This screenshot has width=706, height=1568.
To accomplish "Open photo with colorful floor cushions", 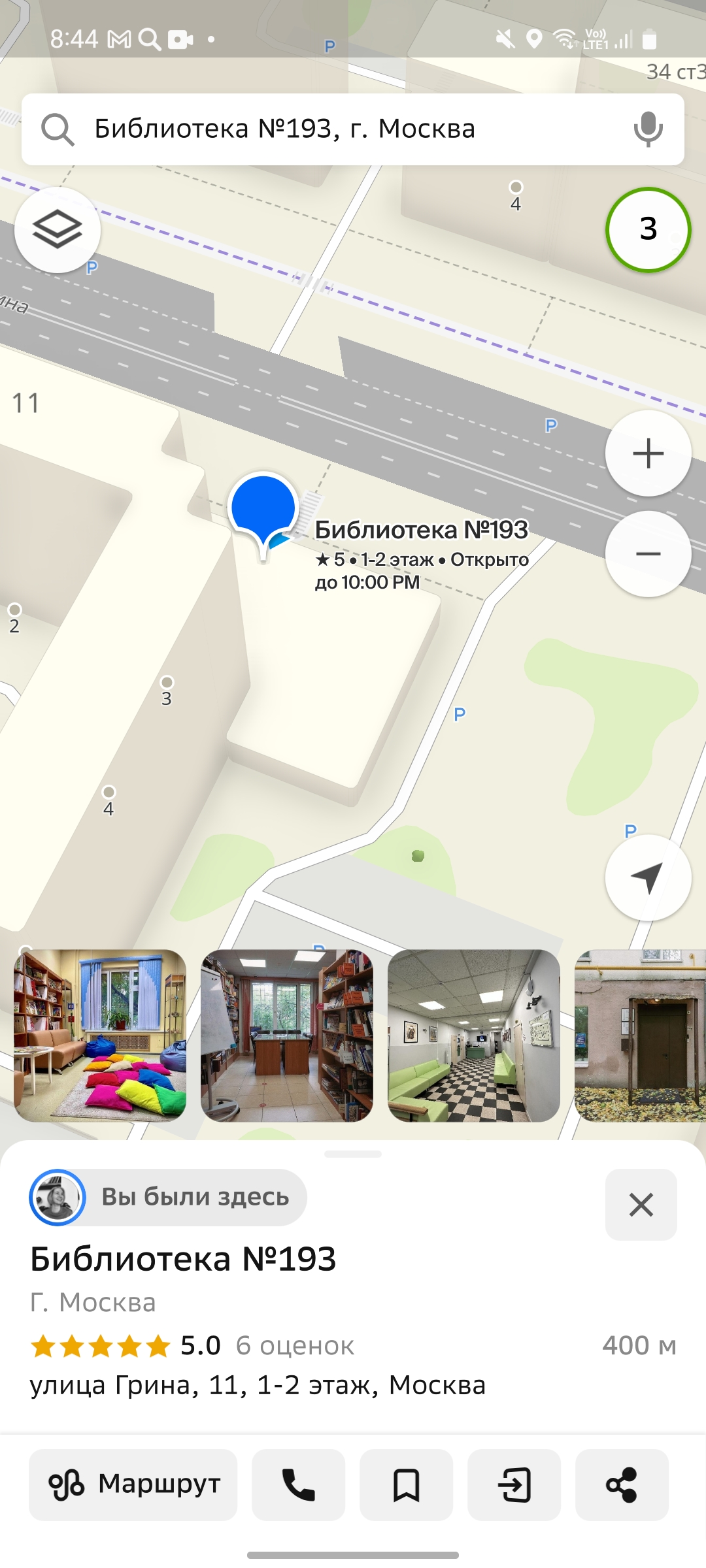I will [x=100, y=1036].
